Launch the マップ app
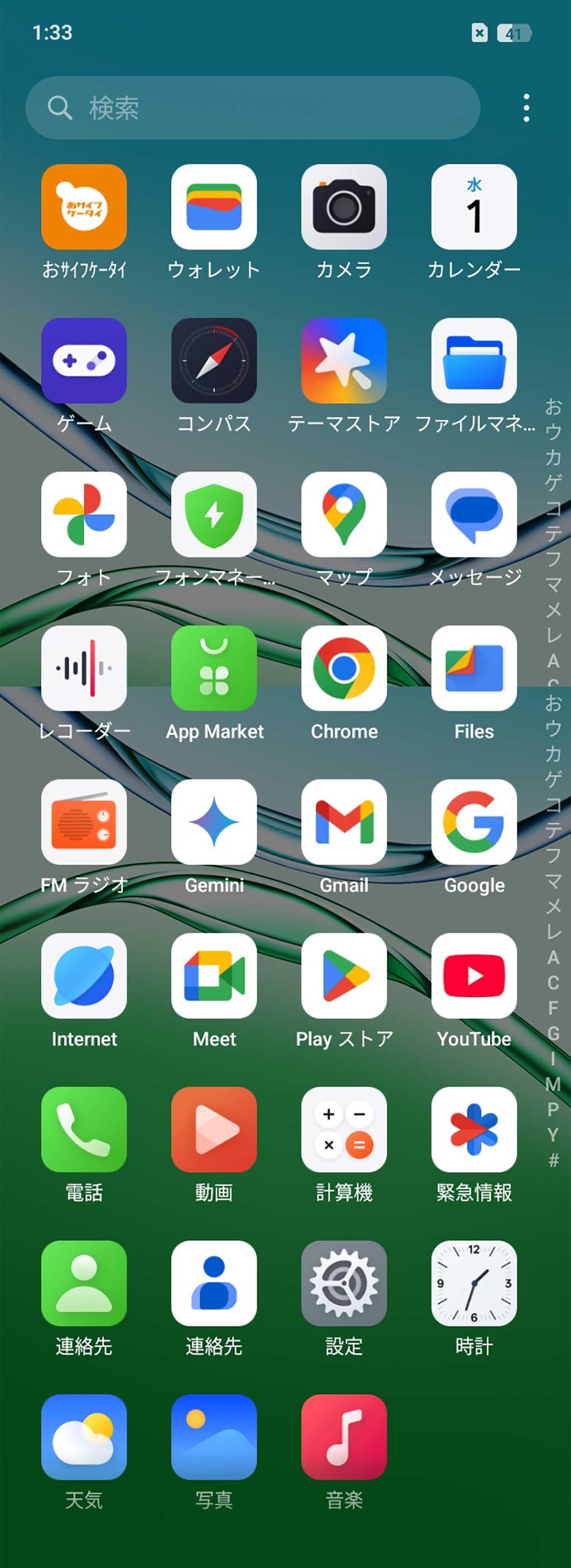This screenshot has width=571, height=1568. coord(344,514)
